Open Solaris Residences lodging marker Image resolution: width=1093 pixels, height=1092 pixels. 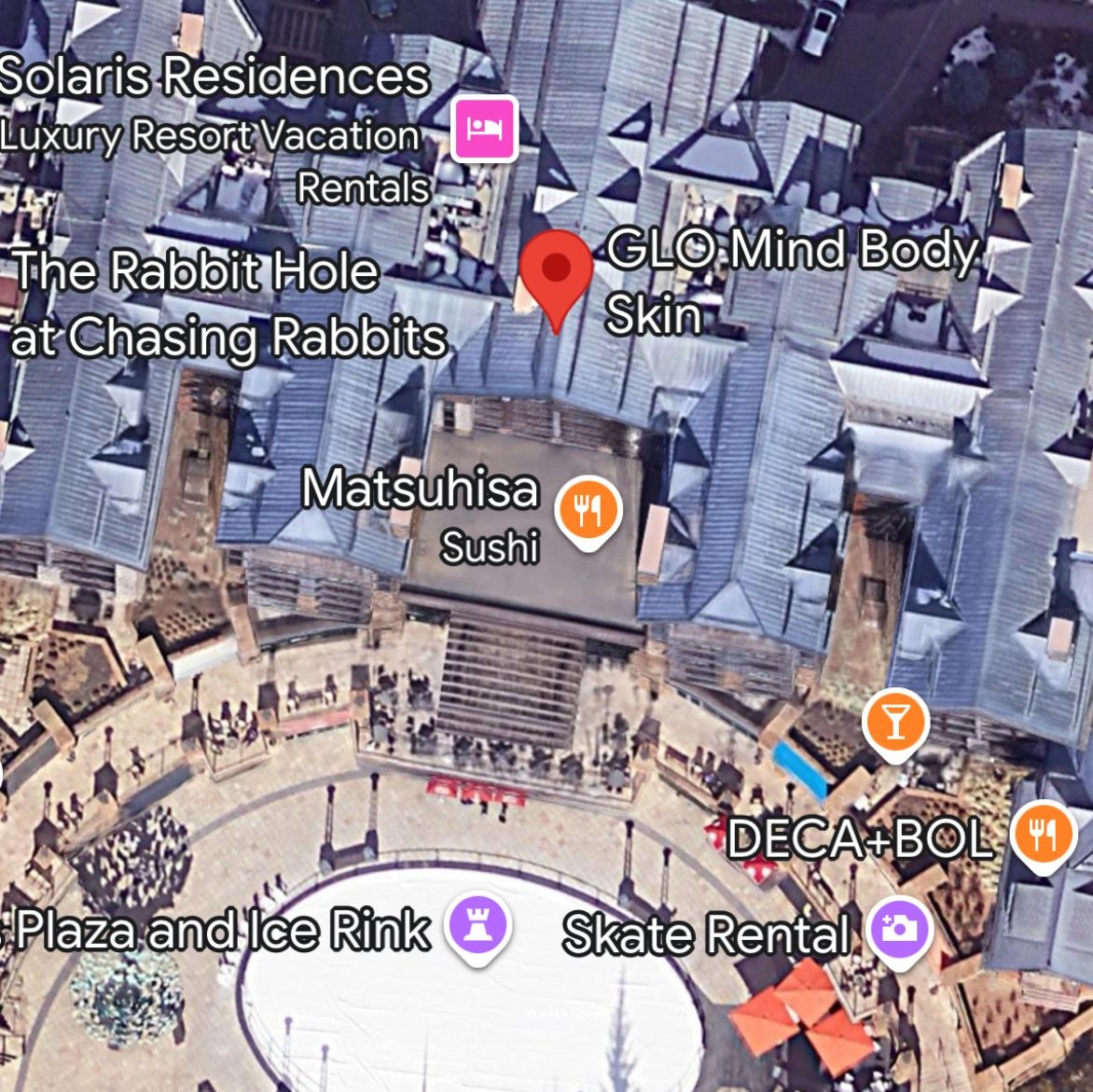point(484,128)
